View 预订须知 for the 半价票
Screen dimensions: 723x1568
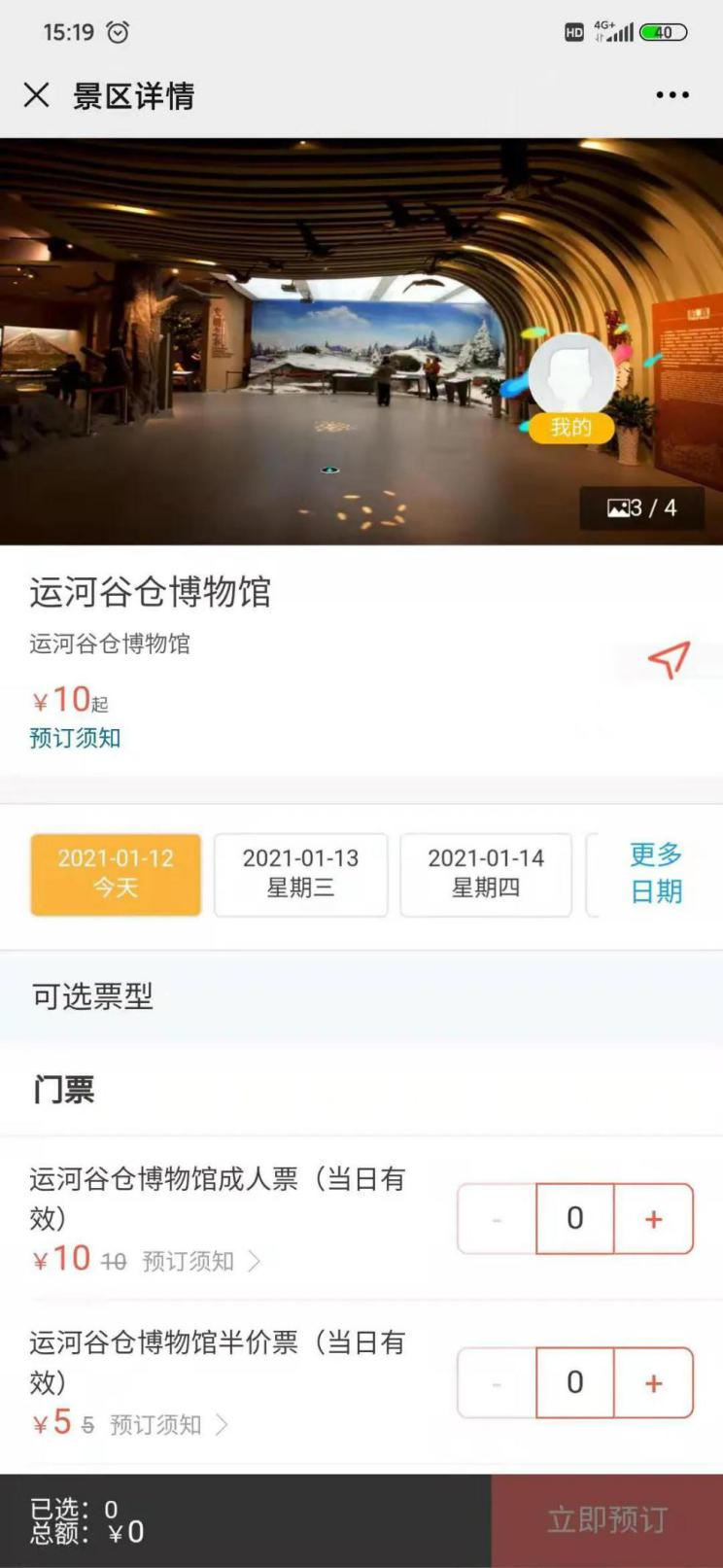pos(167,1425)
